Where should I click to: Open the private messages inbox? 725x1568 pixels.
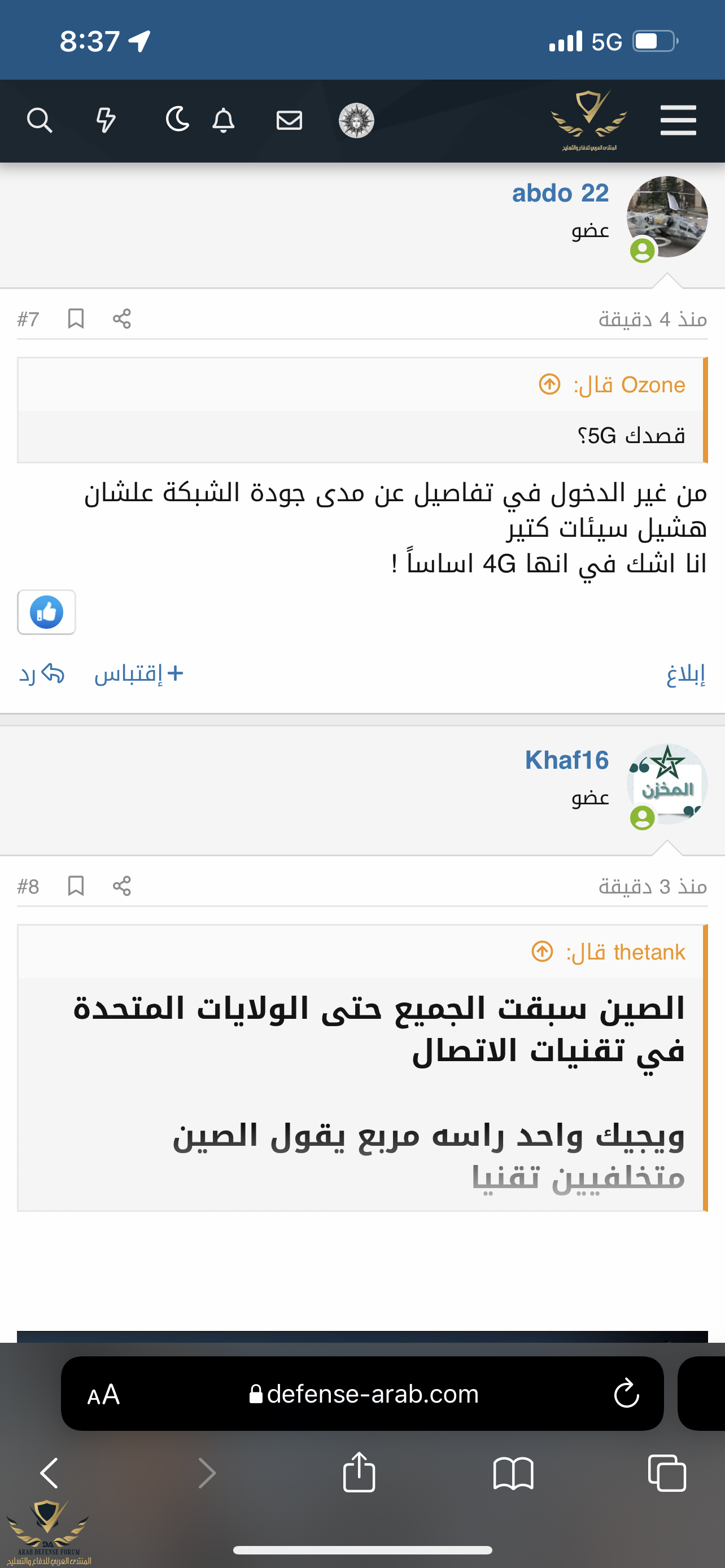click(289, 121)
